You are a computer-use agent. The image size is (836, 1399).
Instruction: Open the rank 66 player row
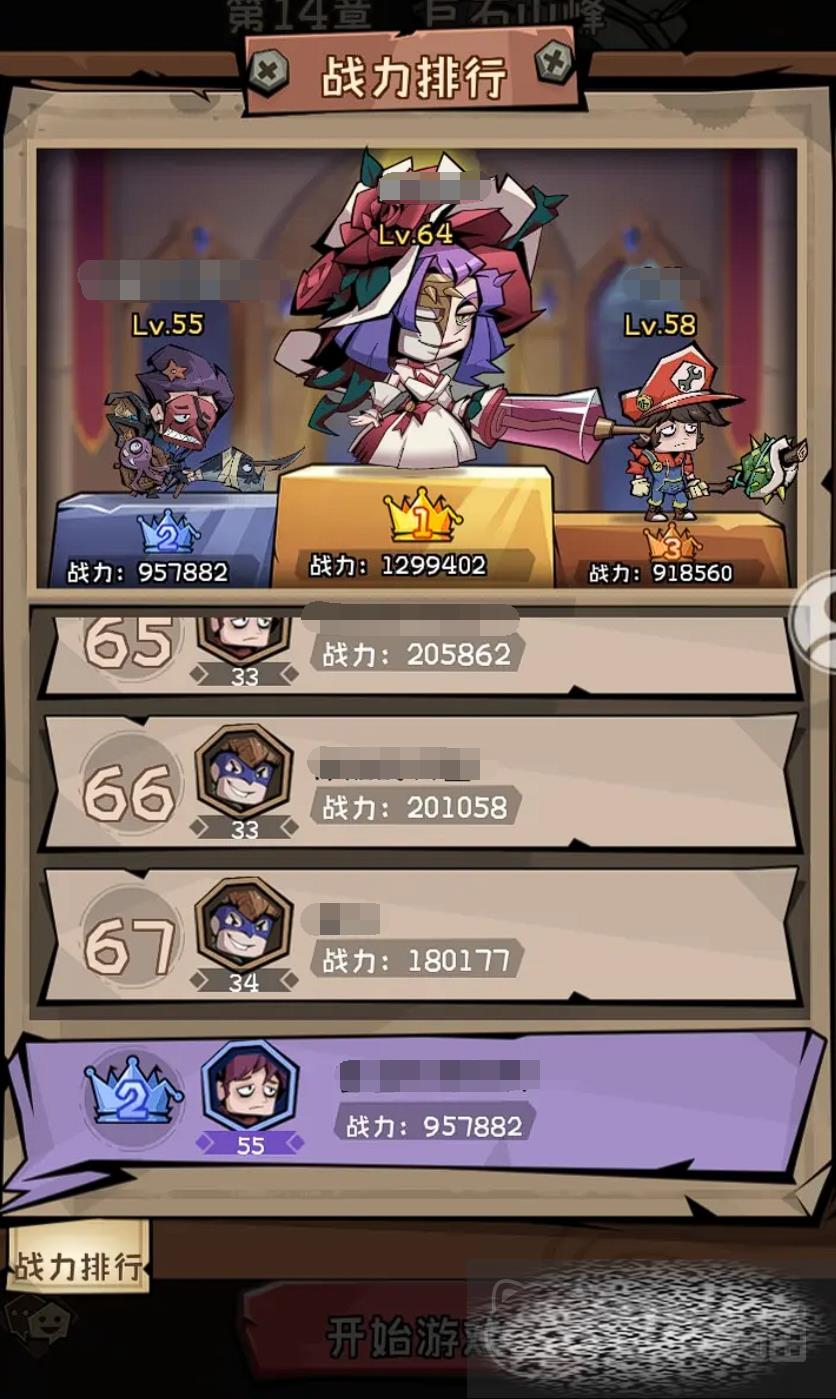point(420,785)
